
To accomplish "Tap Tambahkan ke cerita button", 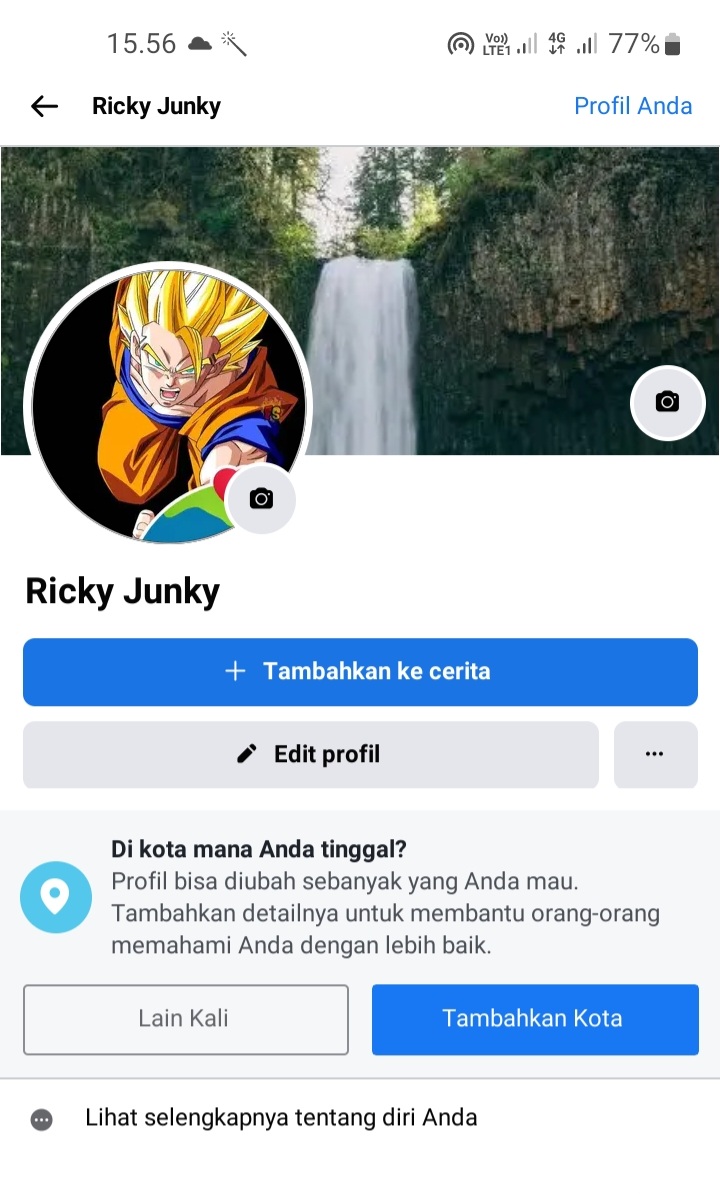I will [x=360, y=671].
